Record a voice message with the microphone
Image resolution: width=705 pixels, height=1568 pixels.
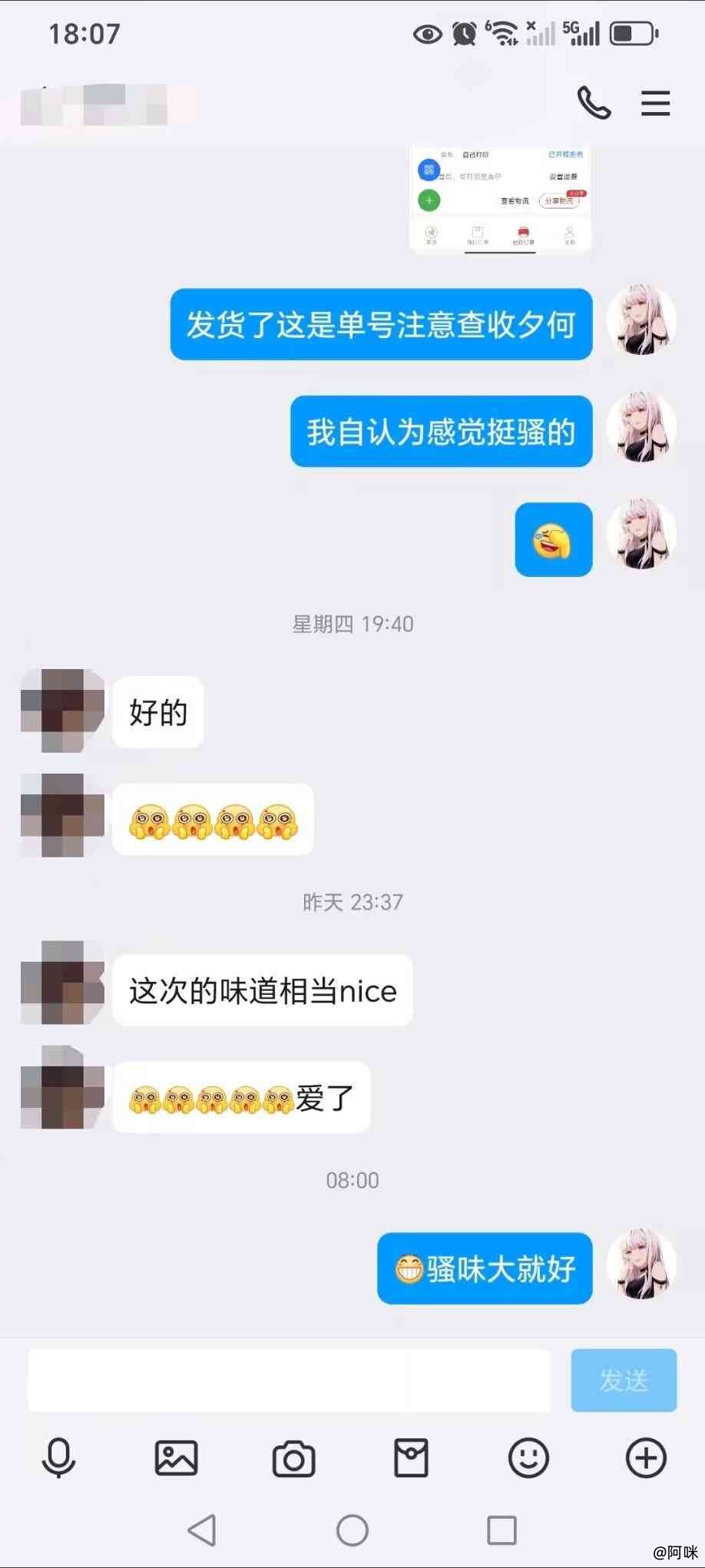[58, 1457]
